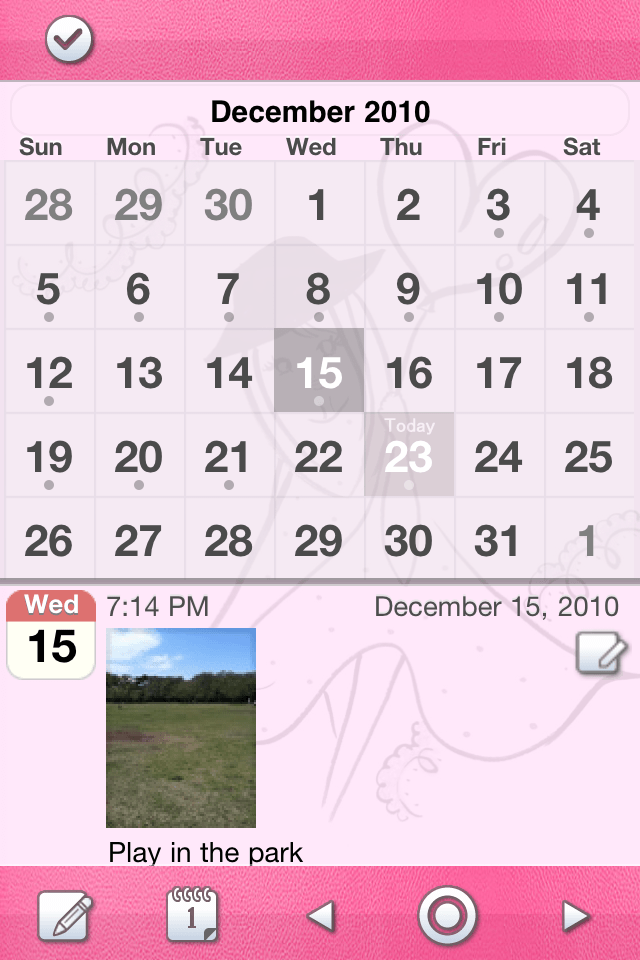Choose December 31 on the calendar
The height and width of the screenshot is (960, 640).
tap(498, 541)
